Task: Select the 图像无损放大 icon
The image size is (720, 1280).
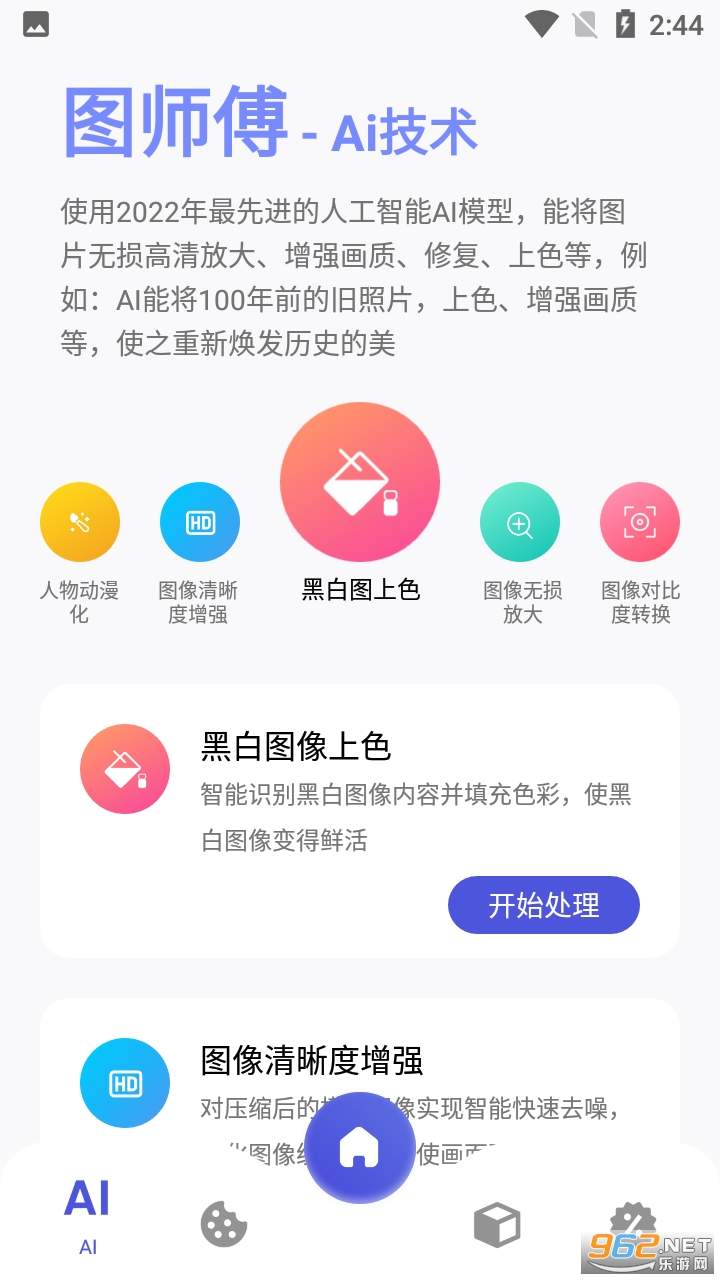Action: click(x=520, y=522)
